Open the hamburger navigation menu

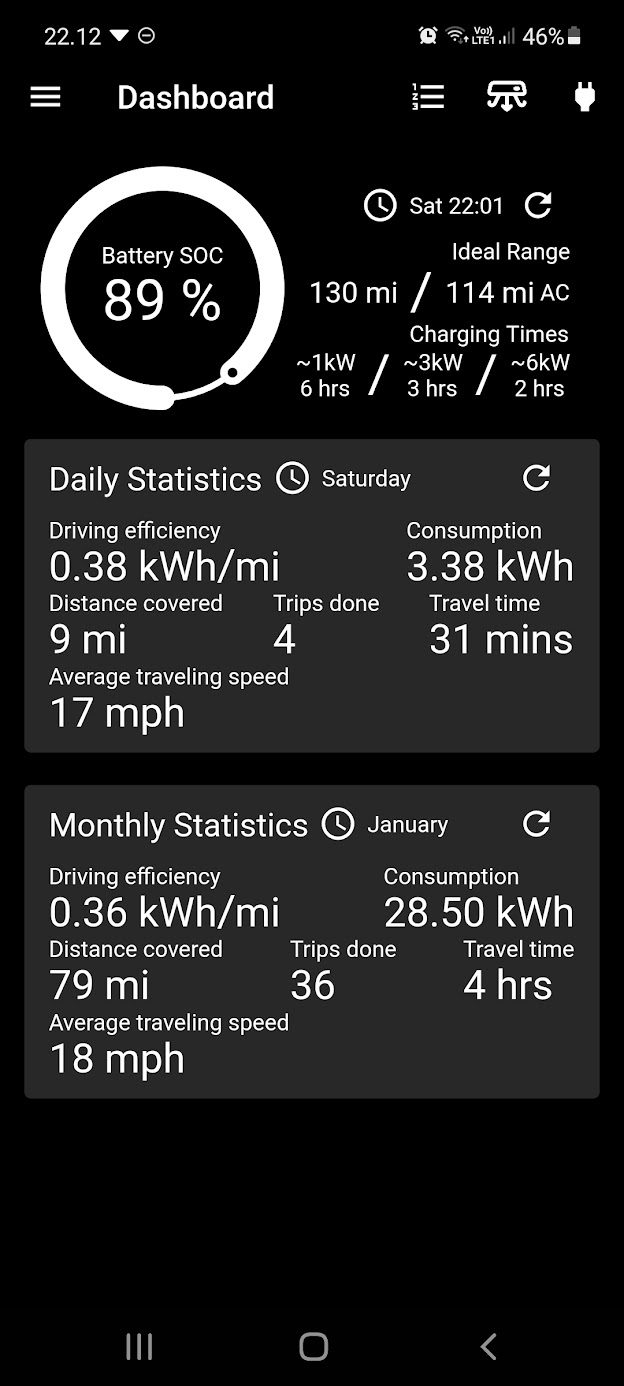coord(46,97)
